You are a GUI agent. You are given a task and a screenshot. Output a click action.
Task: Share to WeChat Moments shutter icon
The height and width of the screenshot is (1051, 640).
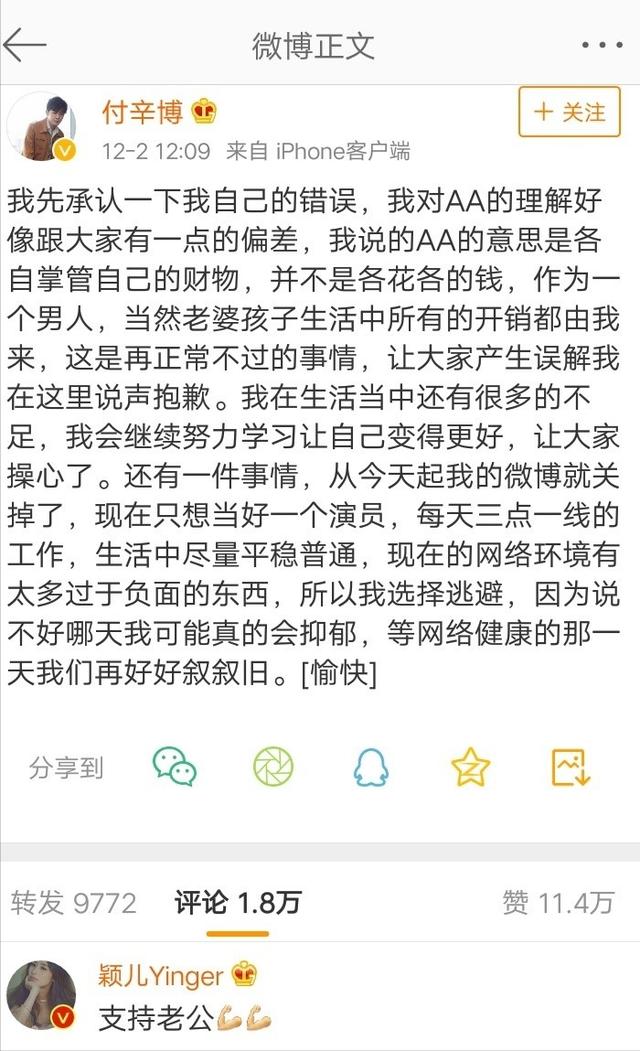point(273,767)
